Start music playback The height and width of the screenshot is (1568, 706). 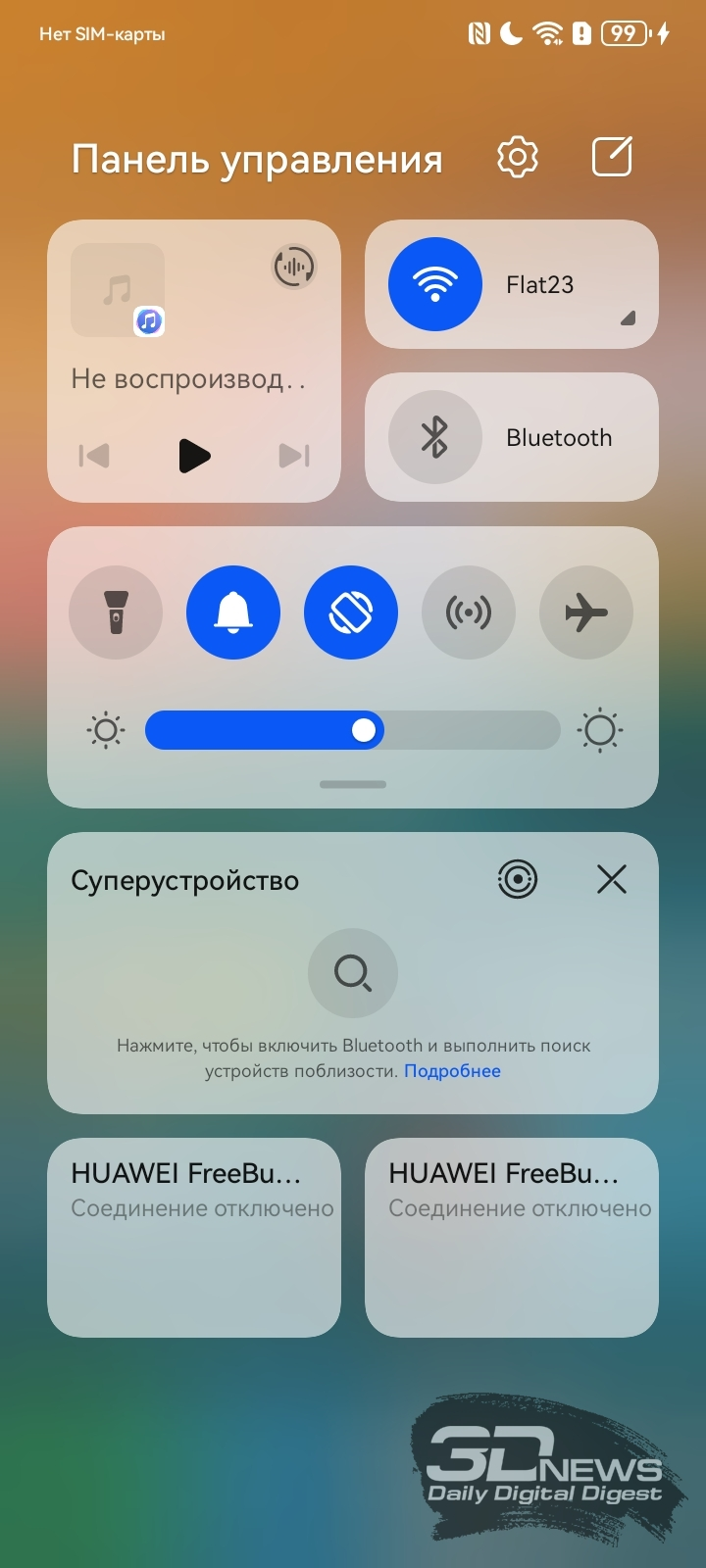[194, 456]
